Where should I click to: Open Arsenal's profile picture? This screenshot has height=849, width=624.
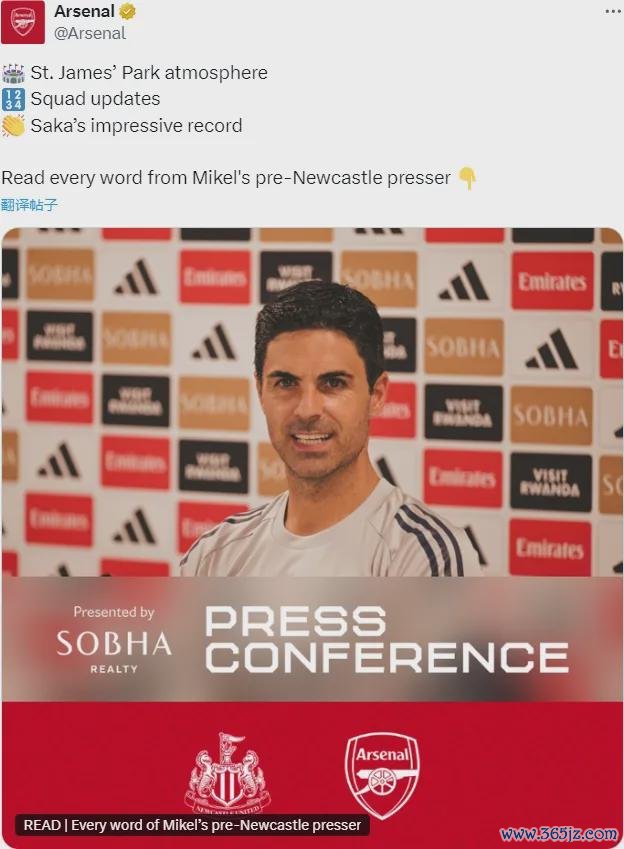(x=22, y=22)
